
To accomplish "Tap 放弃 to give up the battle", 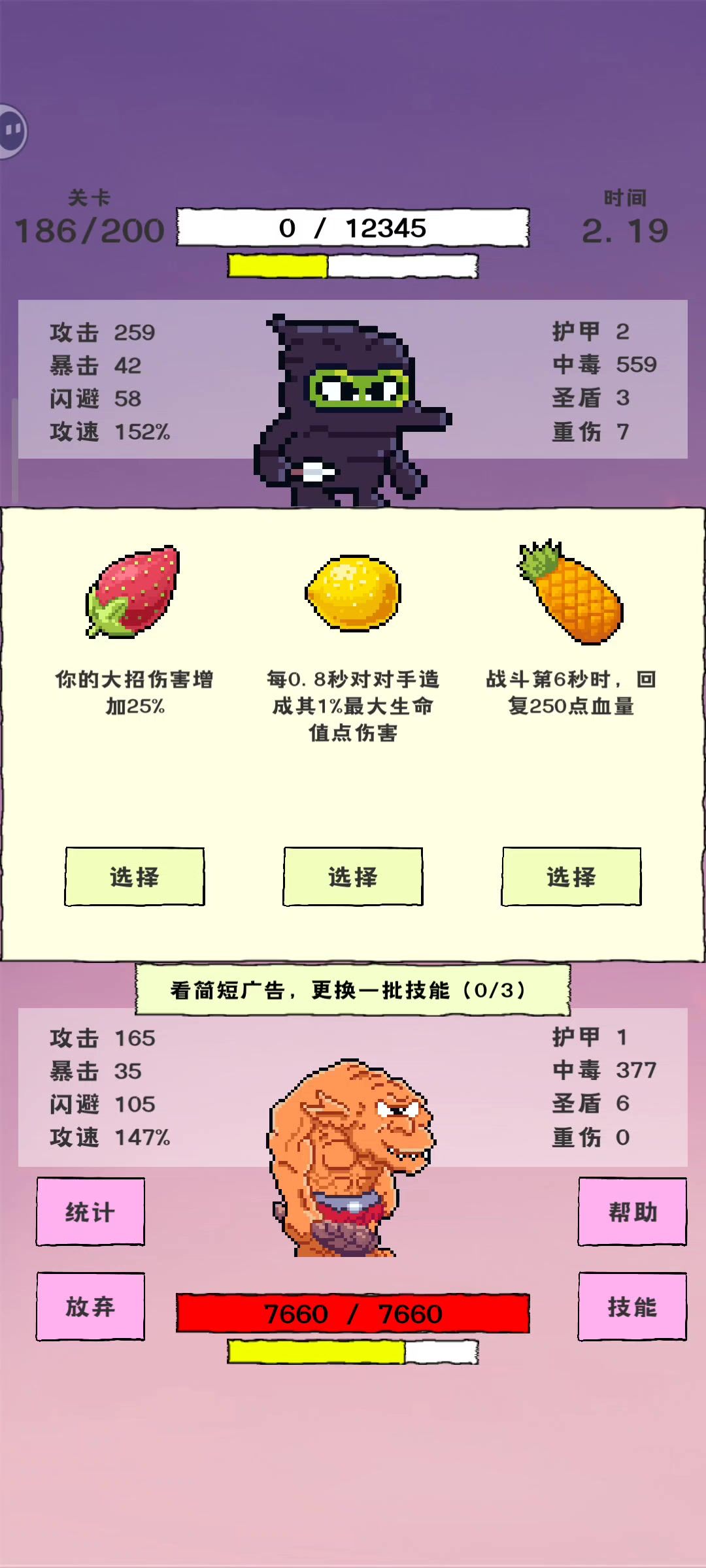I will [x=90, y=1307].
